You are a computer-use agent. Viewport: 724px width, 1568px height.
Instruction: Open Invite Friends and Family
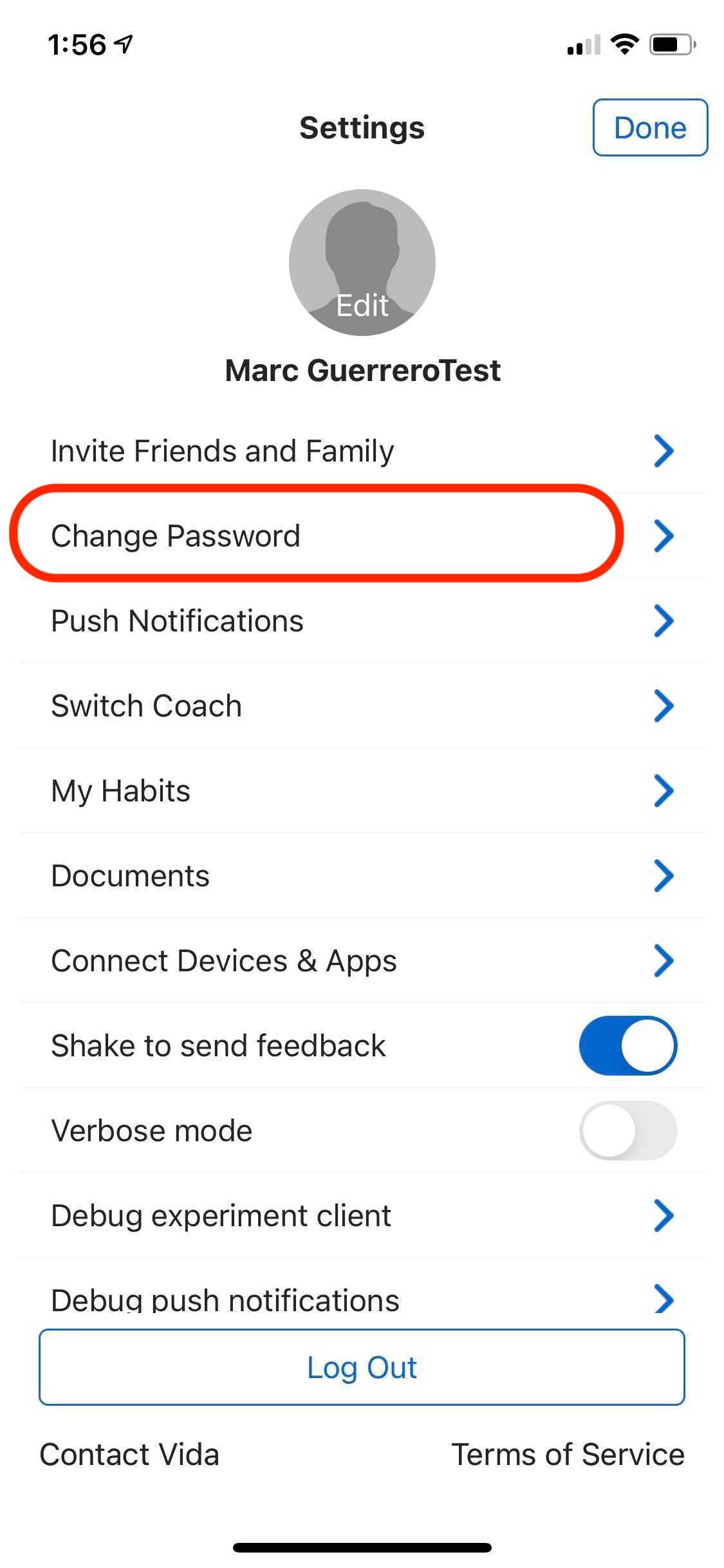(362, 451)
